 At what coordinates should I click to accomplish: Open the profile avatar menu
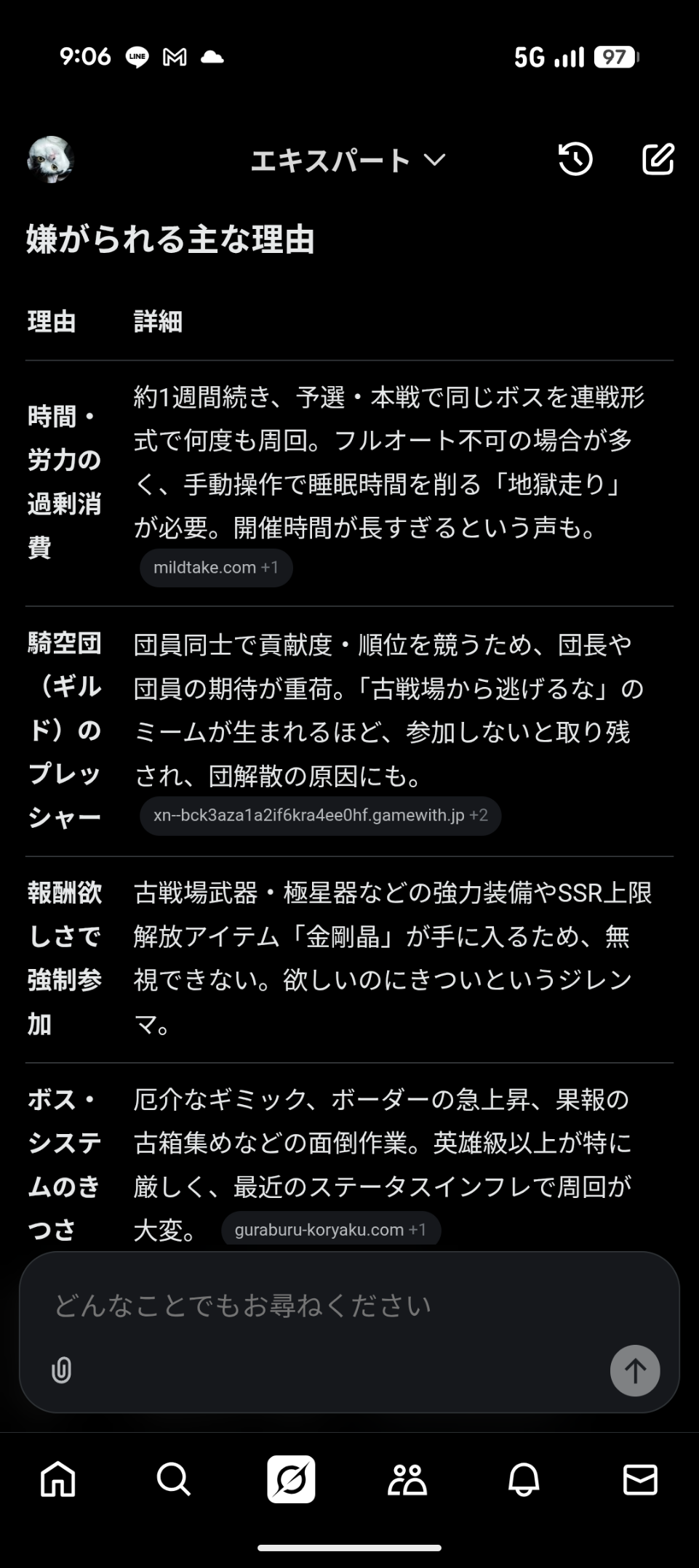tap(50, 159)
